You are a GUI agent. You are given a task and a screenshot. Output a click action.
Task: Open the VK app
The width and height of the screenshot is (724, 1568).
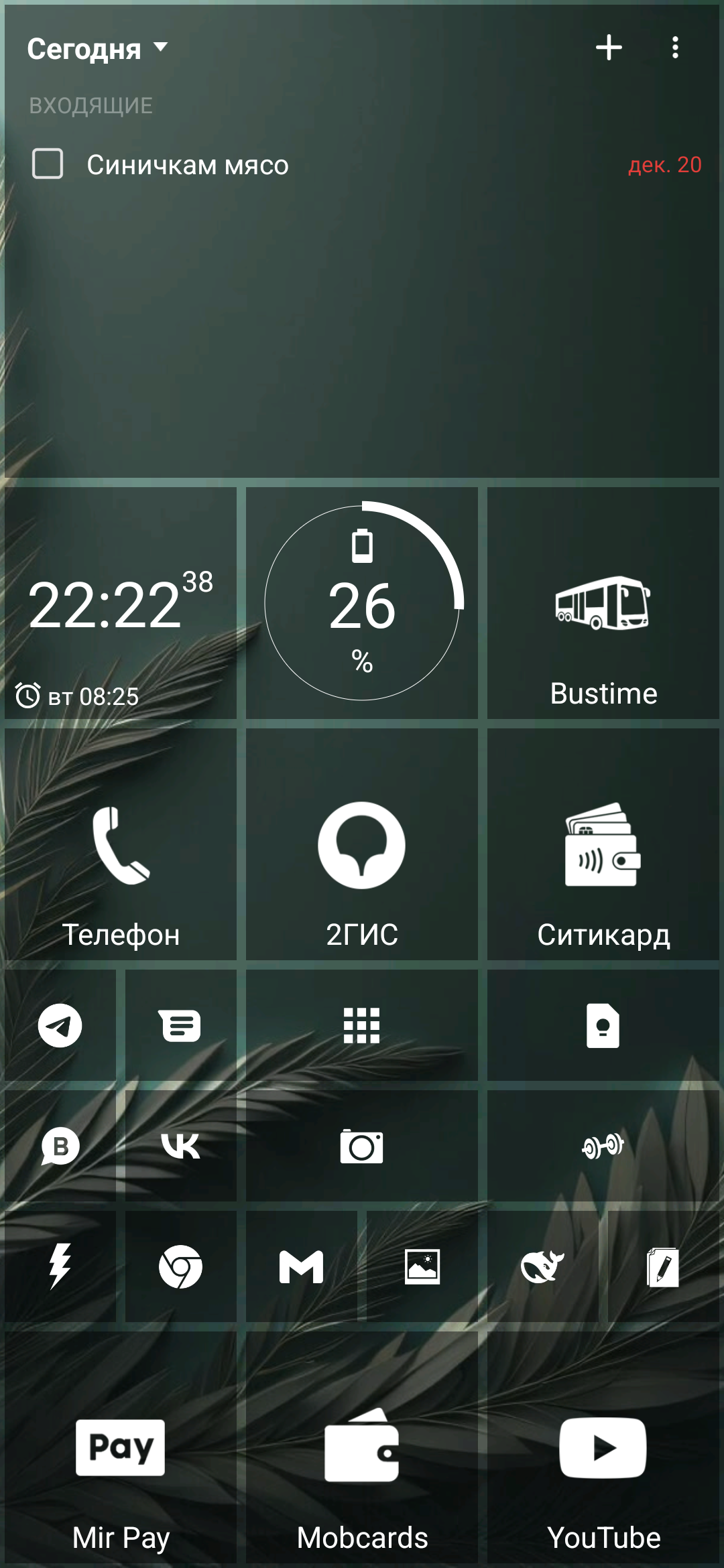coord(180,1146)
